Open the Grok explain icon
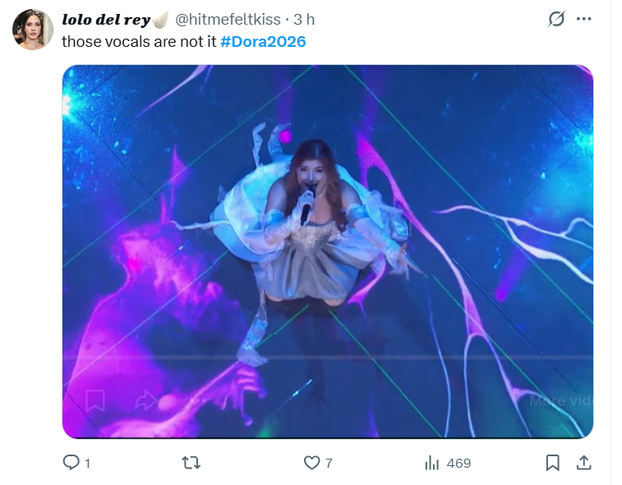 coord(556,19)
